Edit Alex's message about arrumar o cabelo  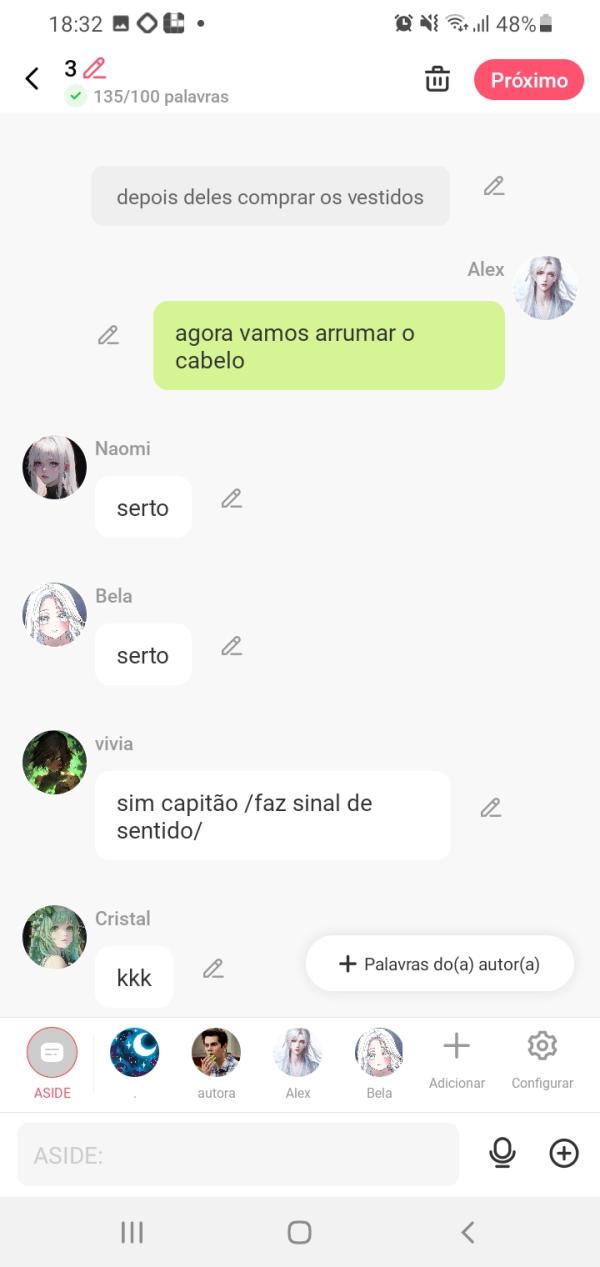tap(108, 336)
